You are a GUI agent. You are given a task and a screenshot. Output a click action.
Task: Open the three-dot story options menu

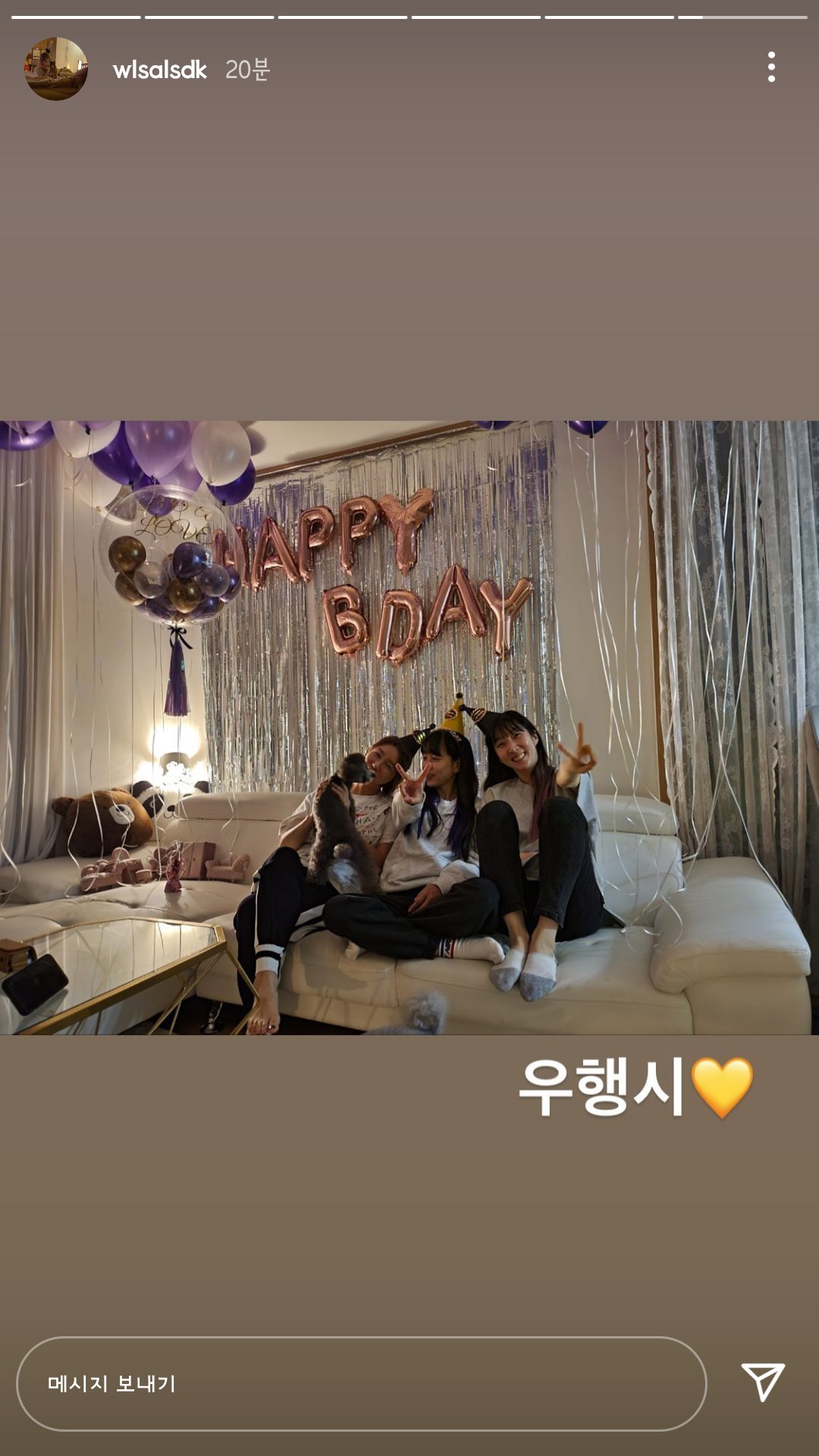click(771, 67)
